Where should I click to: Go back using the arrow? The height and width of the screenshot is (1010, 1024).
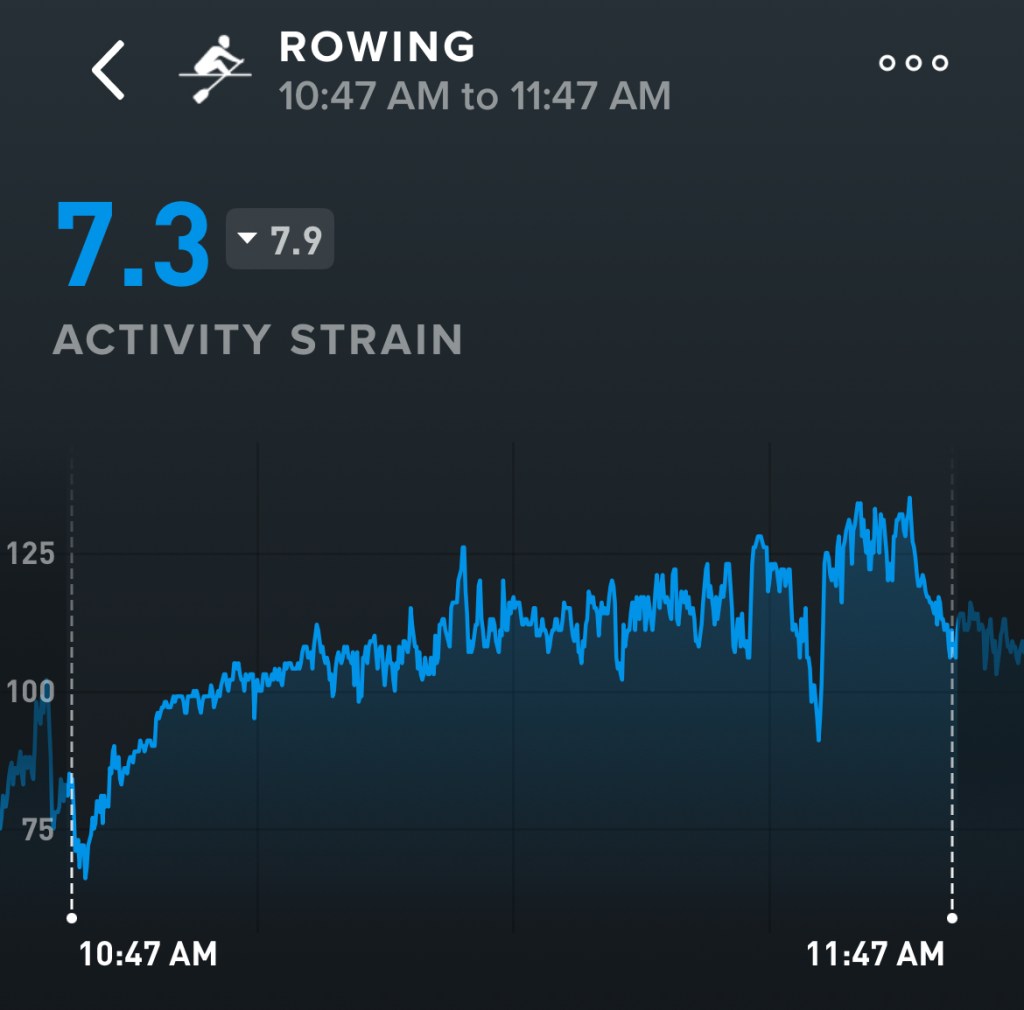point(108,71)
